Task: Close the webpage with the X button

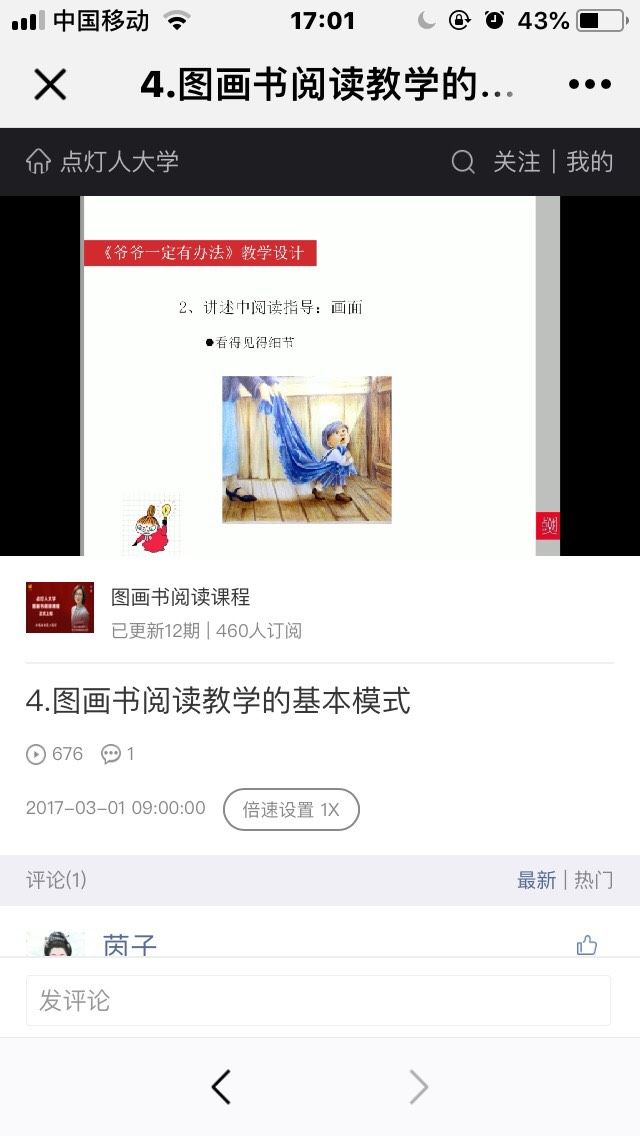Action: 50,84
